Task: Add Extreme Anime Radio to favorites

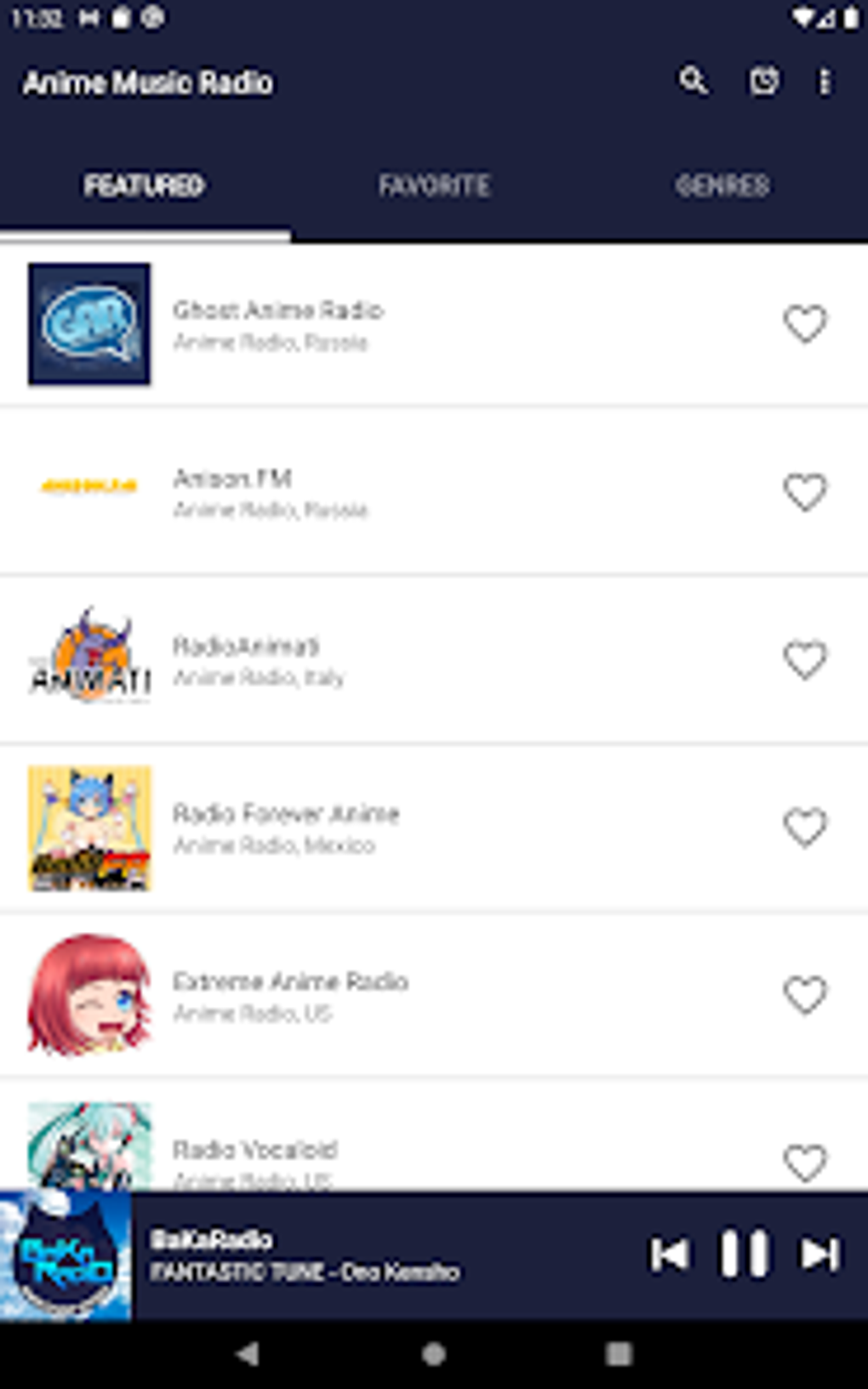Action: pyautogui.click(x=805, y=995)
